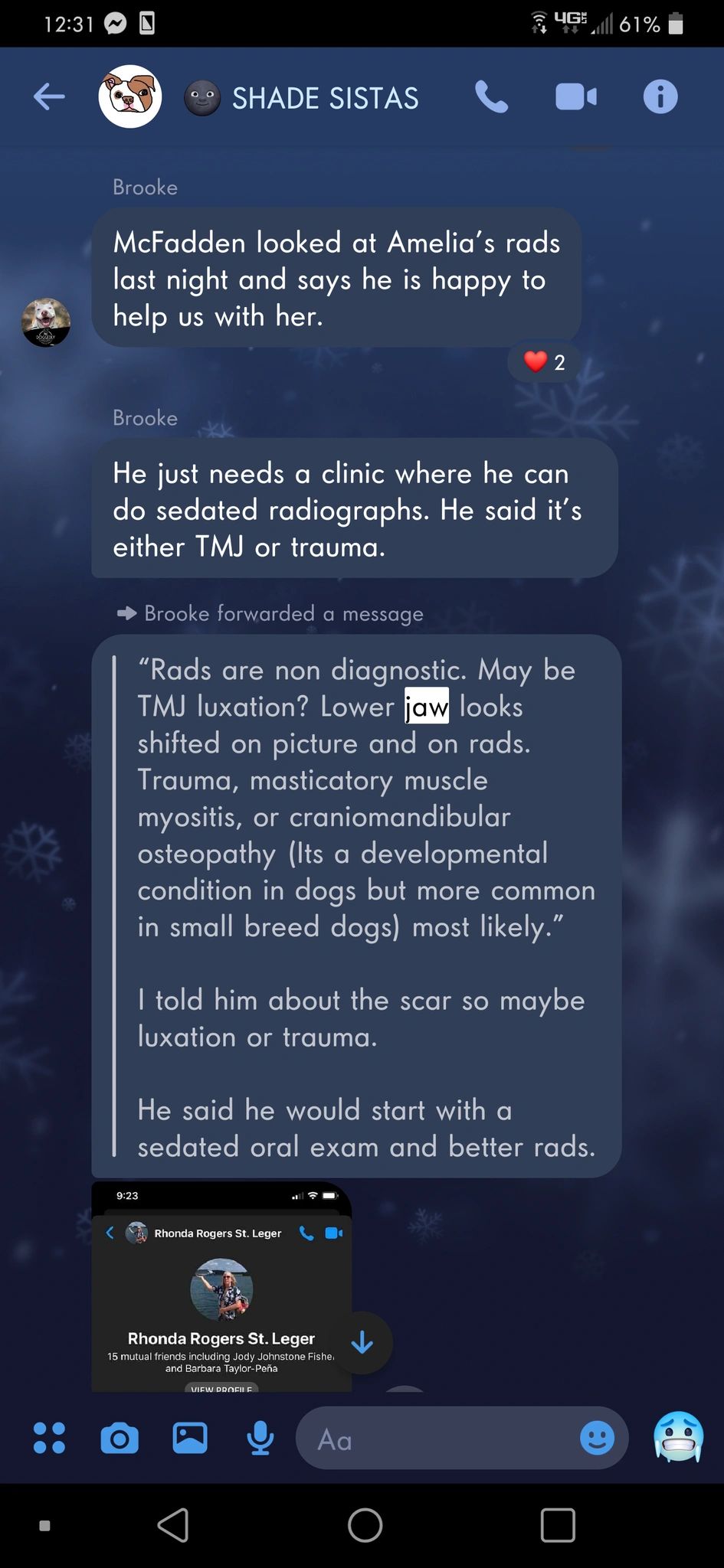Record a voice message

pyautogui.click(x=260, y=1439)
